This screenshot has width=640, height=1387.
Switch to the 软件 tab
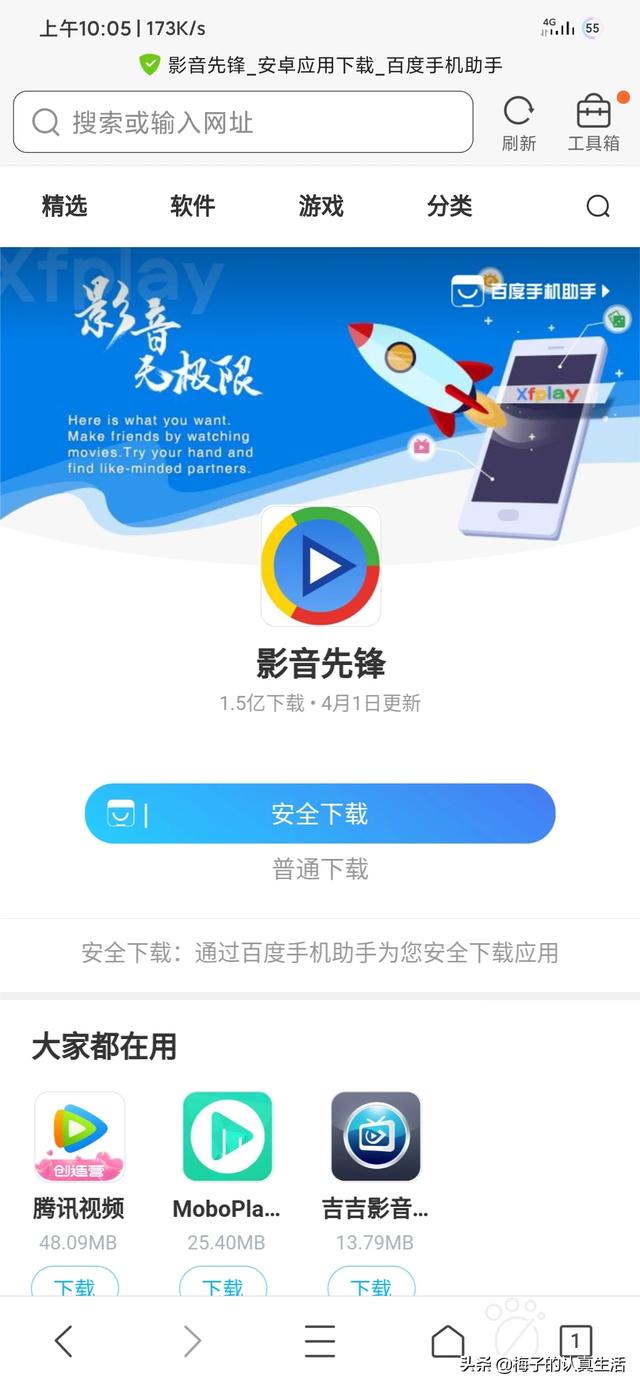tap(193, 206)
